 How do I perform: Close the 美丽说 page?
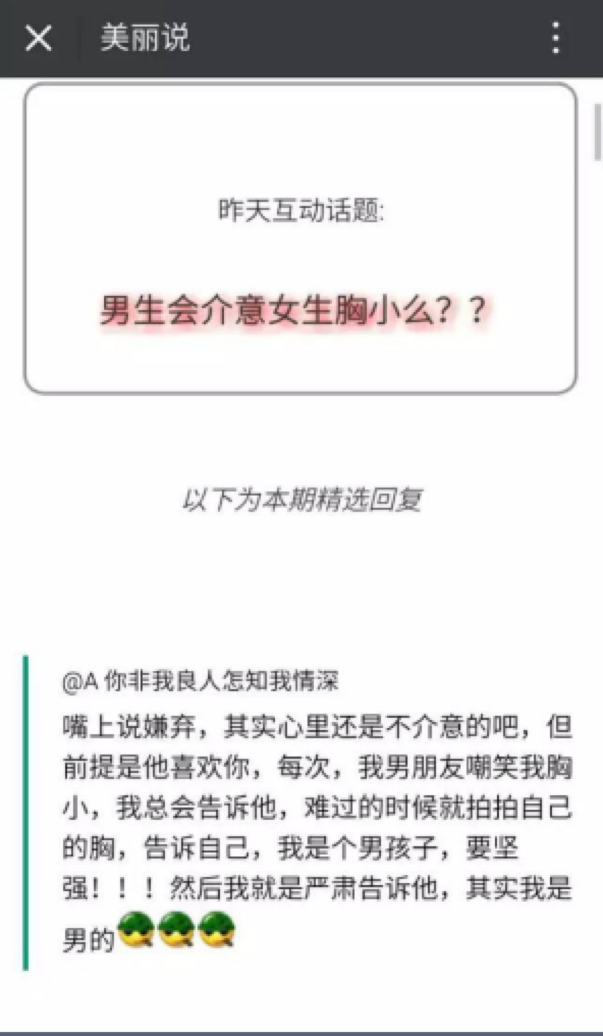point(38,39)
